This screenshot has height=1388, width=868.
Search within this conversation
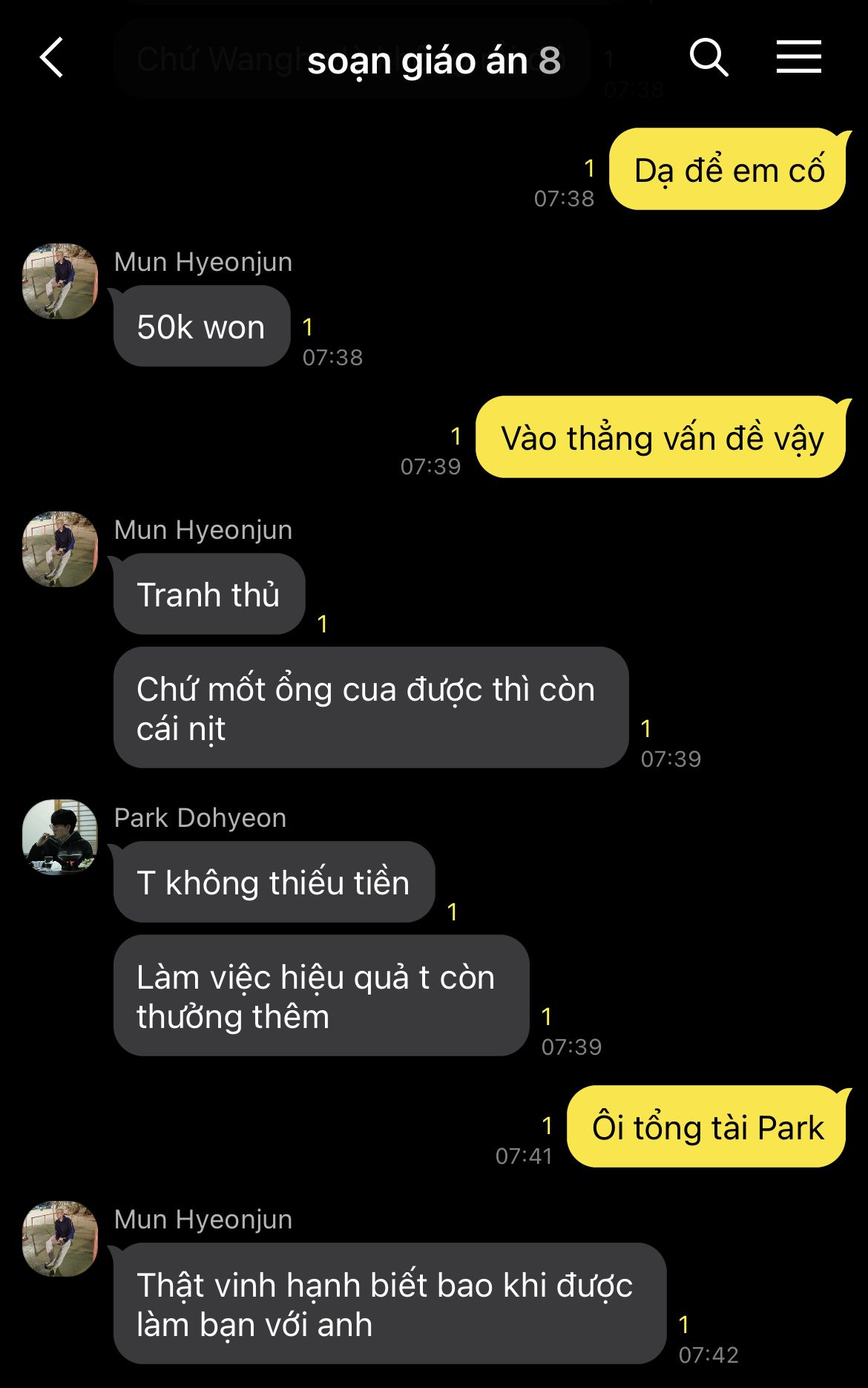[708, 58]
